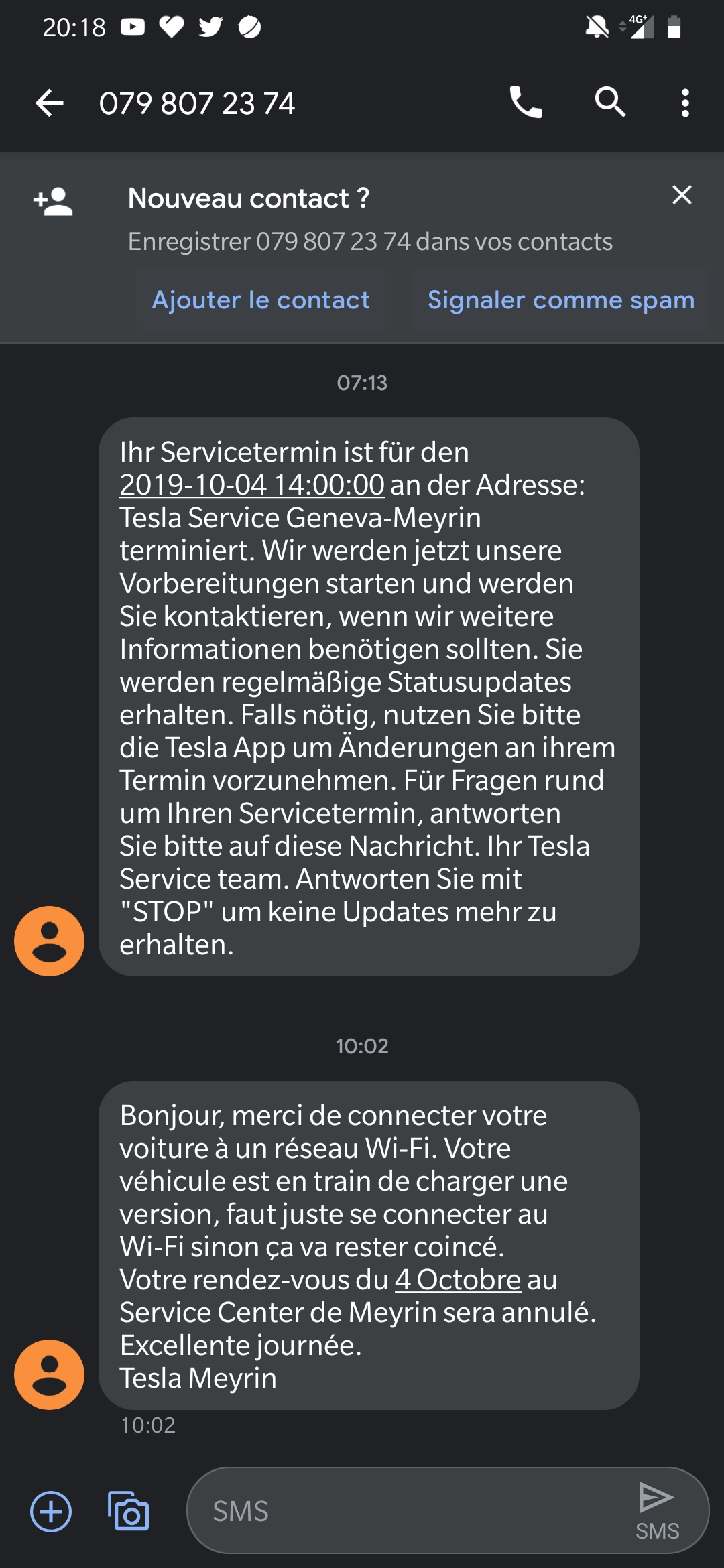Open the camera gallery attachment
This screenshot has width=724, height=1568.
[x=129, y=1511]
